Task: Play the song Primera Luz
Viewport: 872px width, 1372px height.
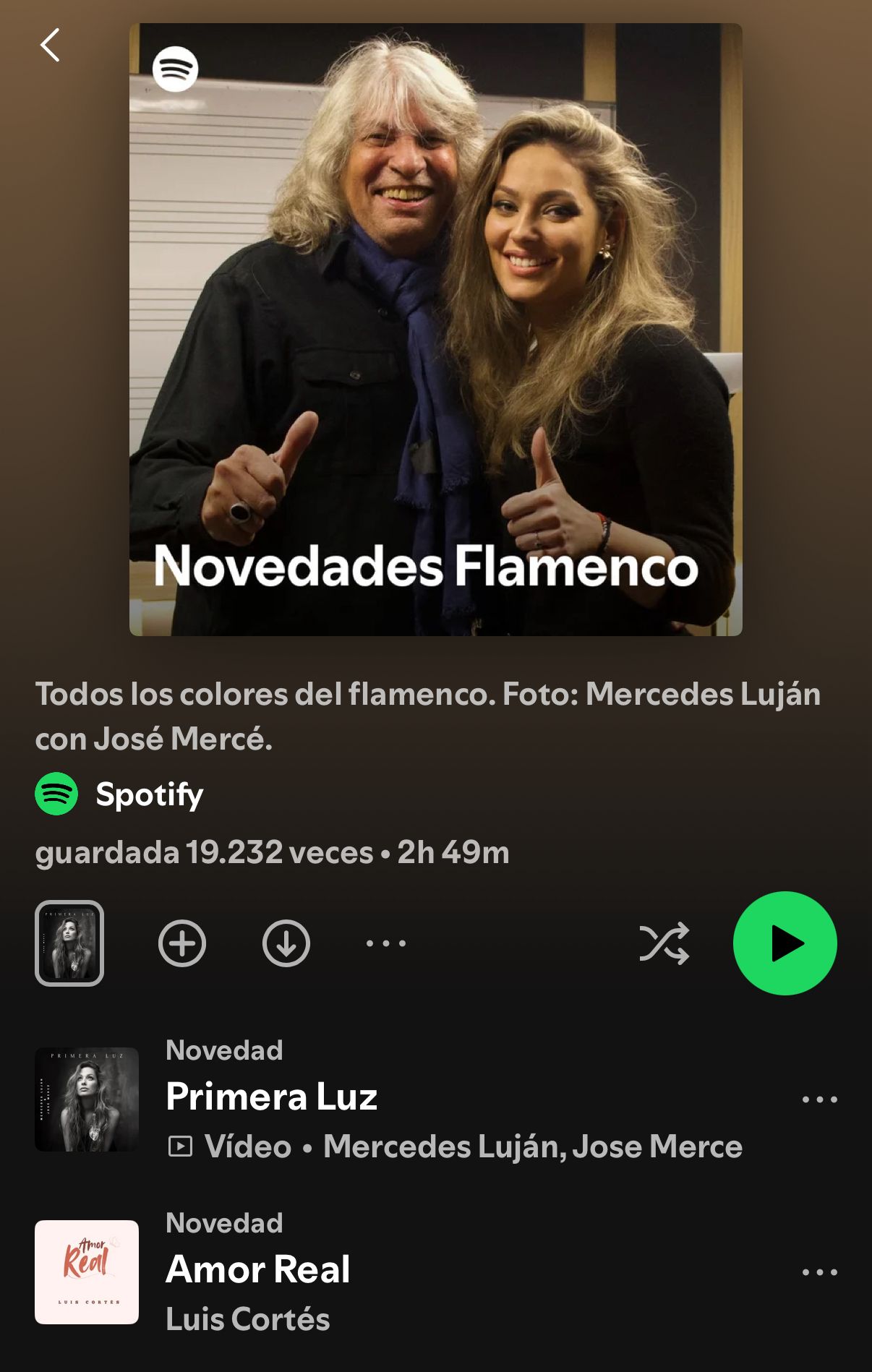Action: (x=272, y=1097)
